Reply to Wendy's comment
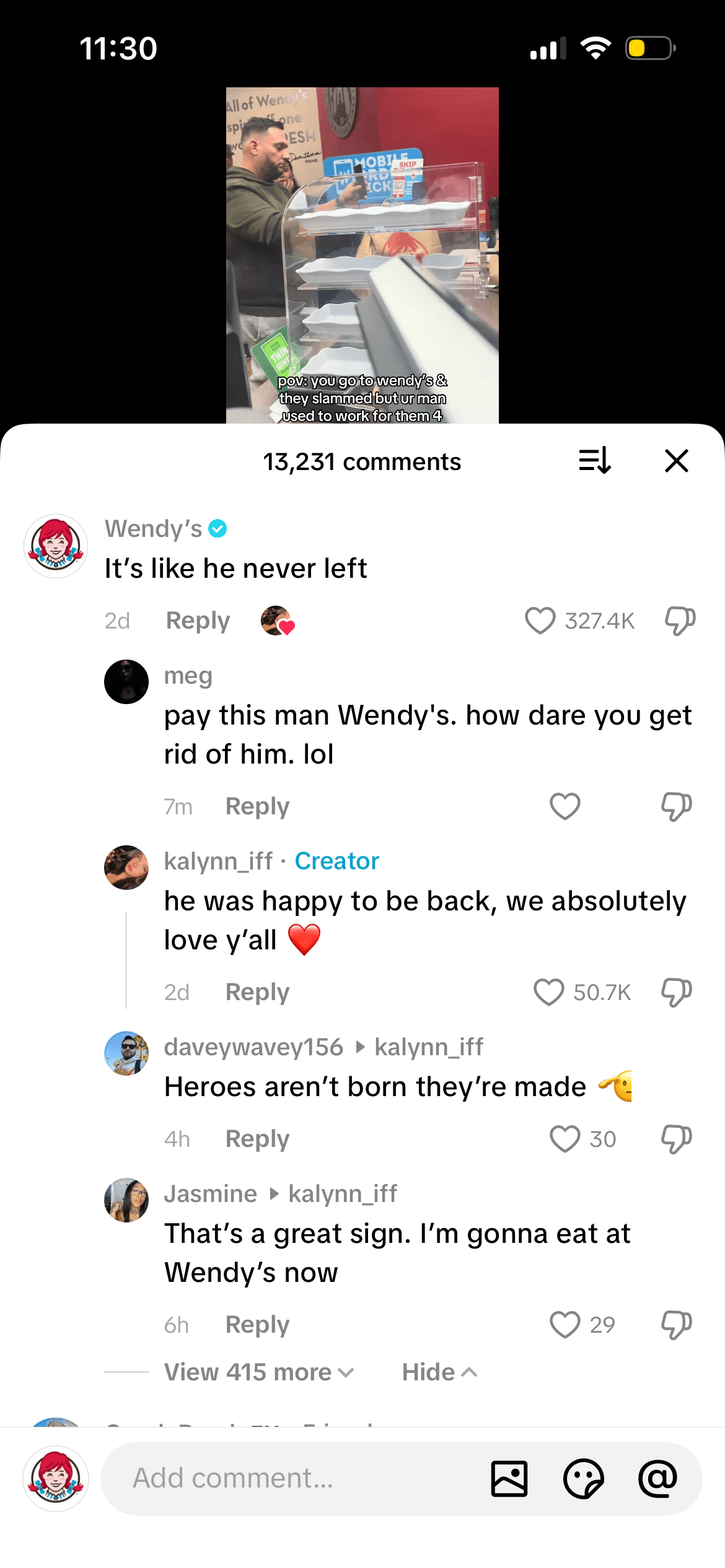Image resolution: width=725 pixels, height=1568 pixels. [x=198, y=621]
